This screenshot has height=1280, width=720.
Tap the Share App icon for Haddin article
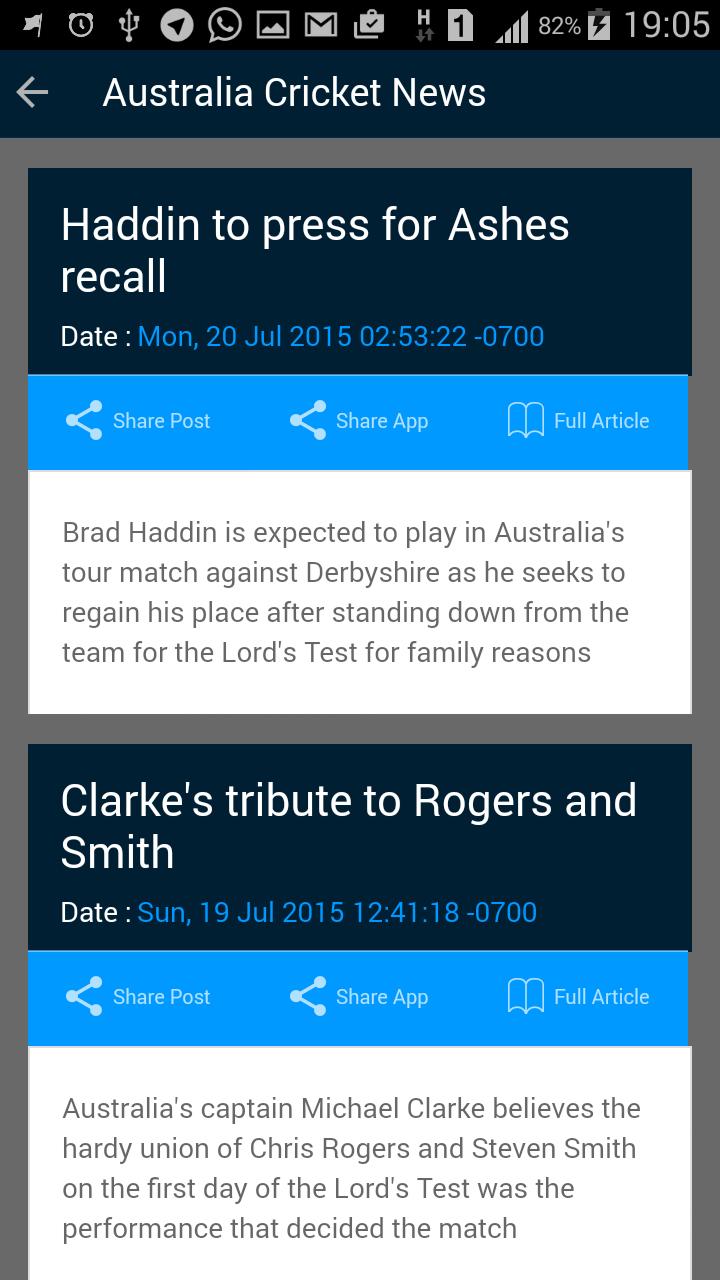[x=307, y=420]
